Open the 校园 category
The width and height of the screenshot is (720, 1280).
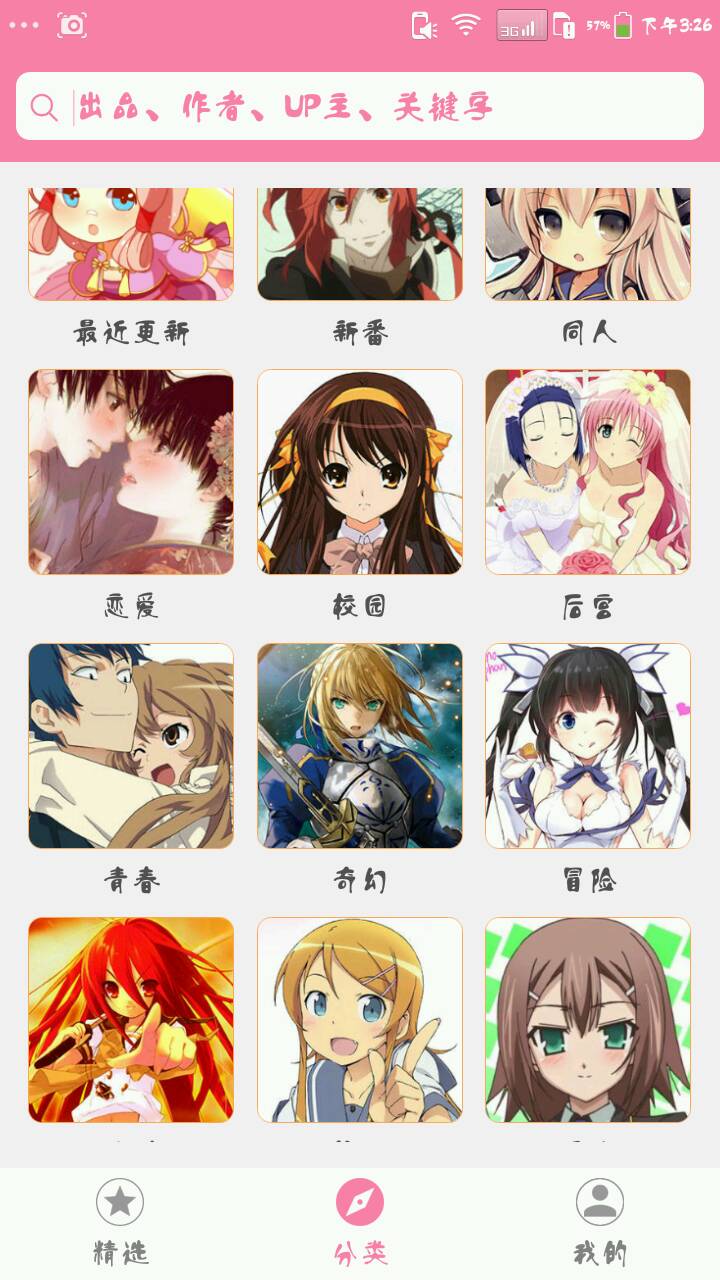[360, 472]
